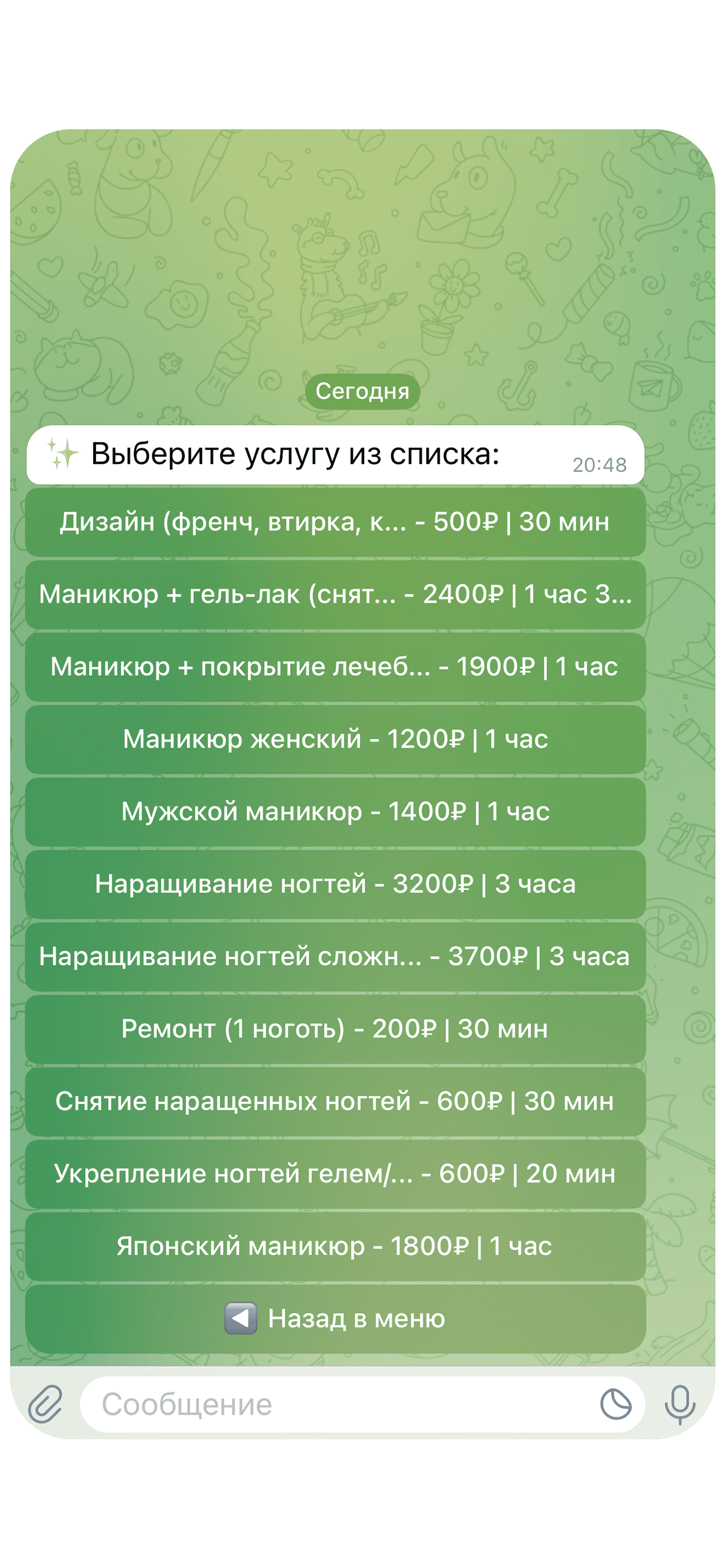Pick Наращивание ногтей сложн… for 3700₽
The image size is (725, 1568).
[335, 956]
